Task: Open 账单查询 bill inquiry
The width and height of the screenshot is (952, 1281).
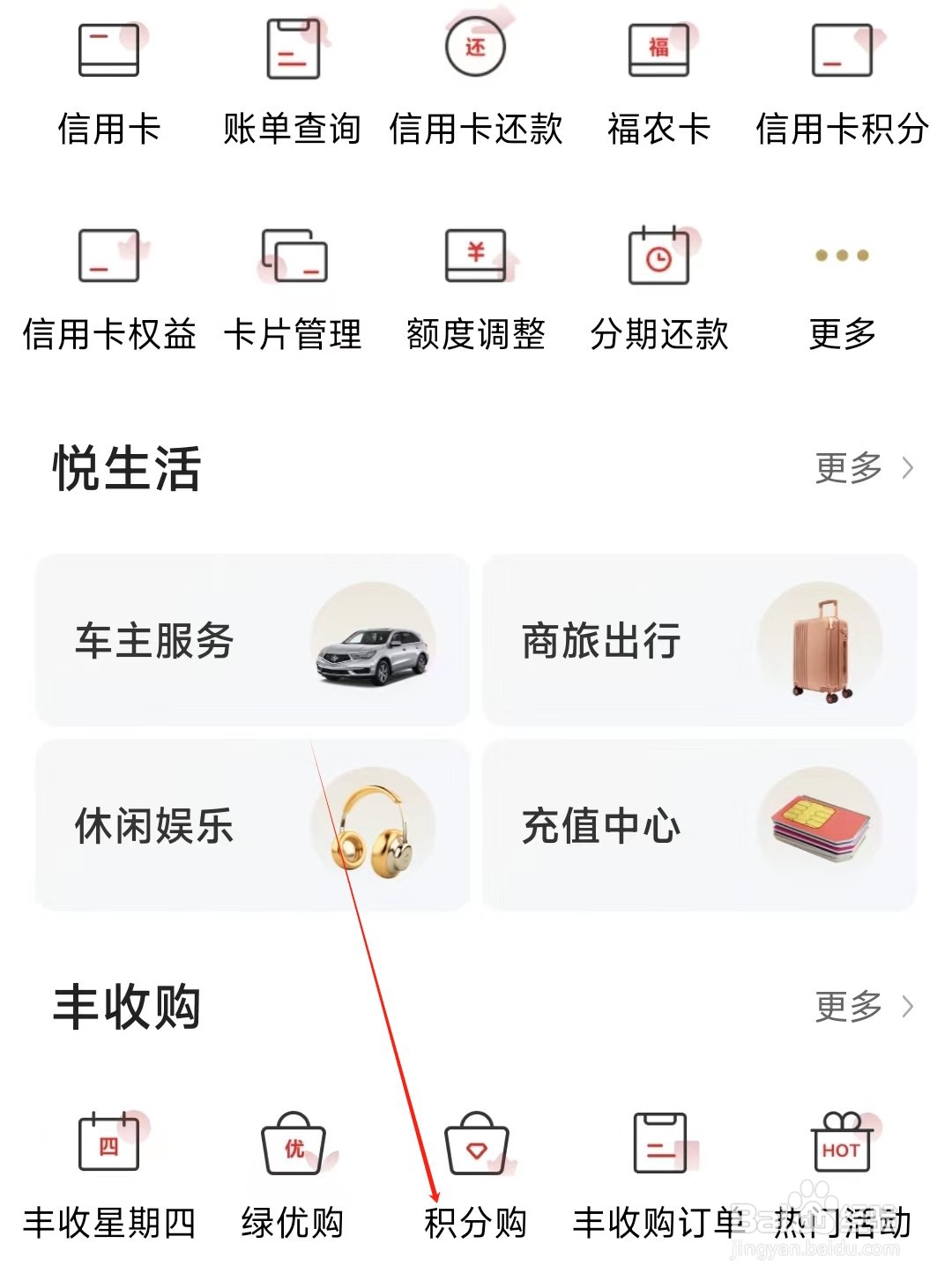Action: coord(293,81)
